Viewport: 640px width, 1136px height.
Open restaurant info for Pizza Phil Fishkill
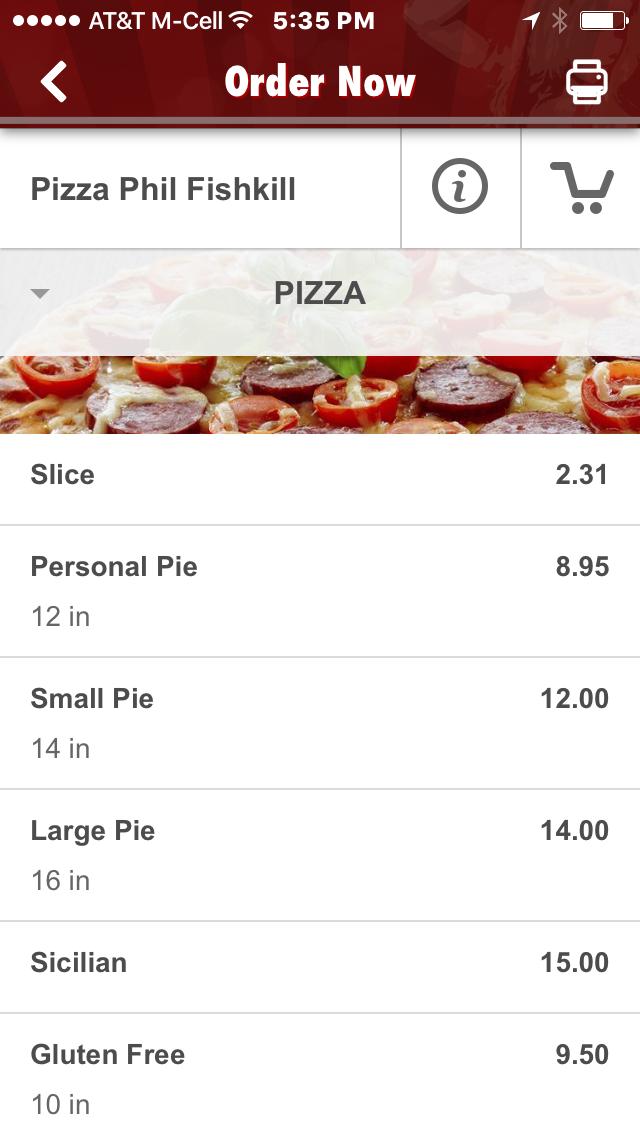tap(460, 188)
